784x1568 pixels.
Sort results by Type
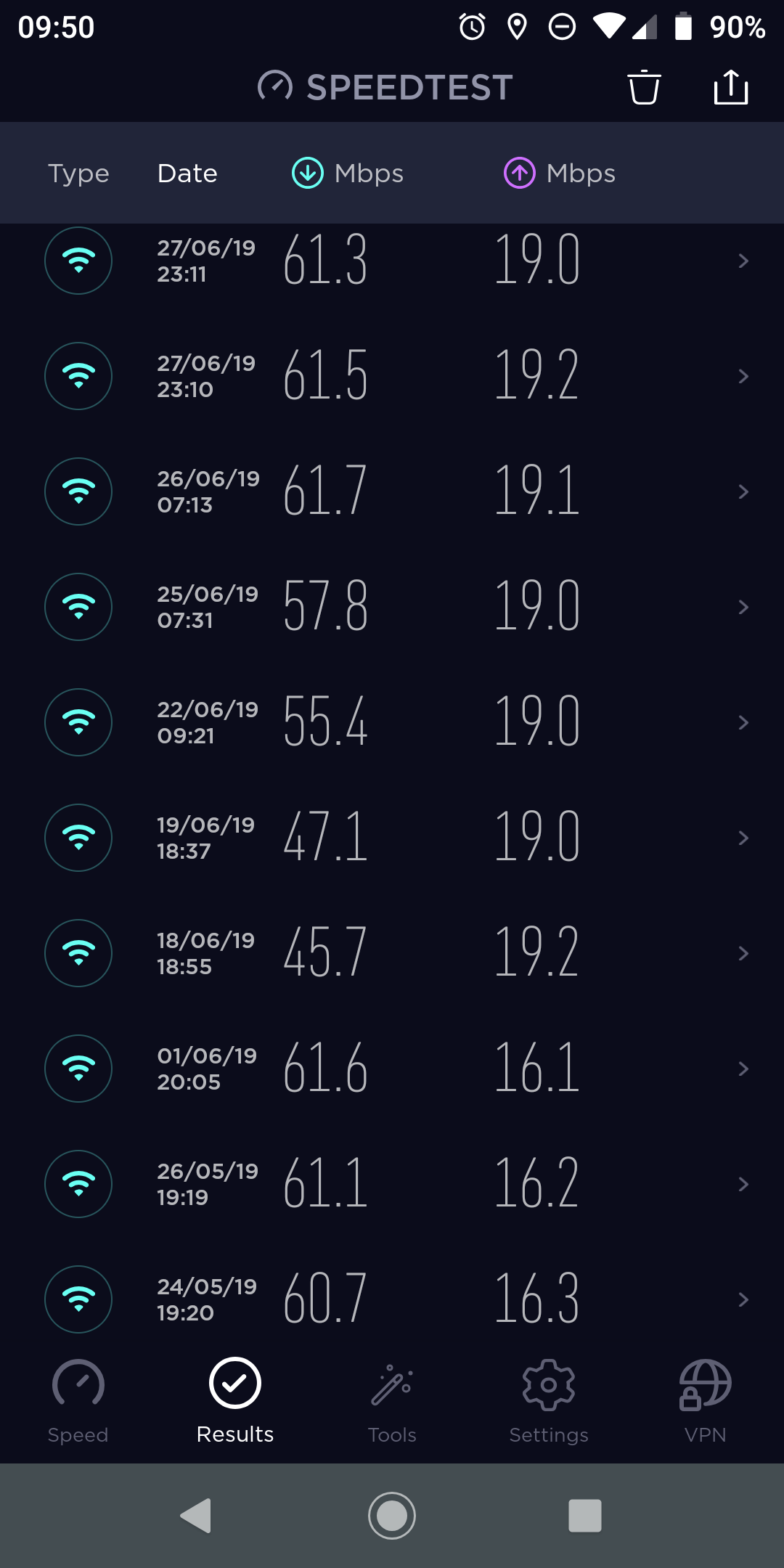(x=78, y=173)
